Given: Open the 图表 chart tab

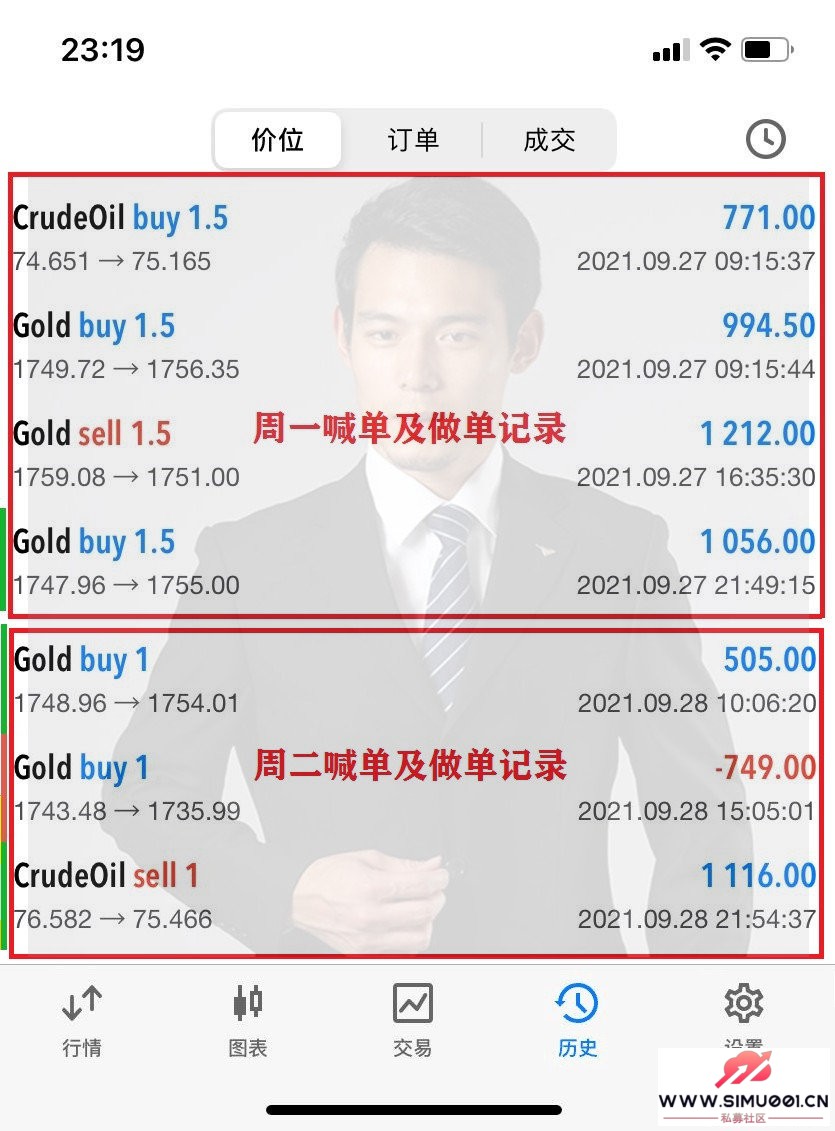Looking at the screenshot, I should click(247, 1020).
